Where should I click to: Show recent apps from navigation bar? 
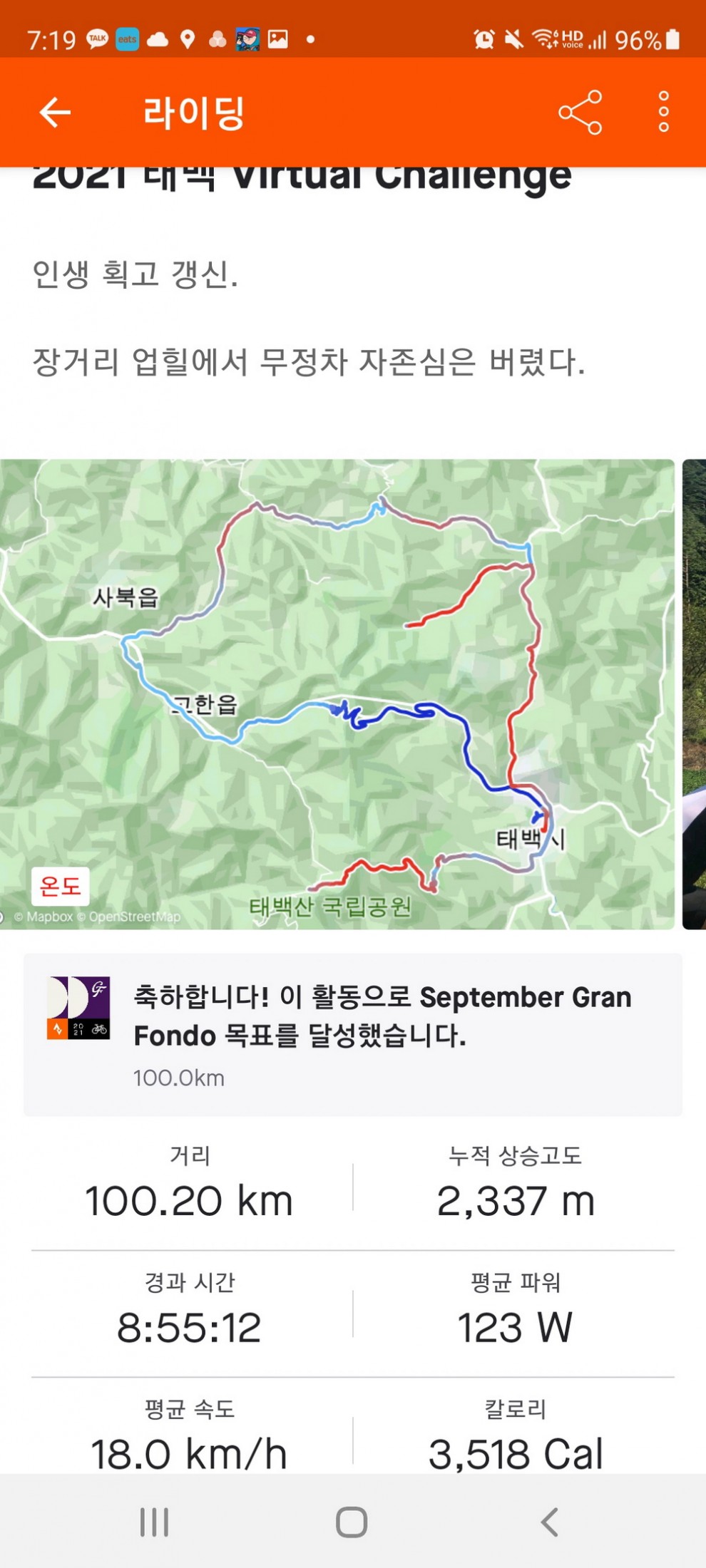[154, 1522]
